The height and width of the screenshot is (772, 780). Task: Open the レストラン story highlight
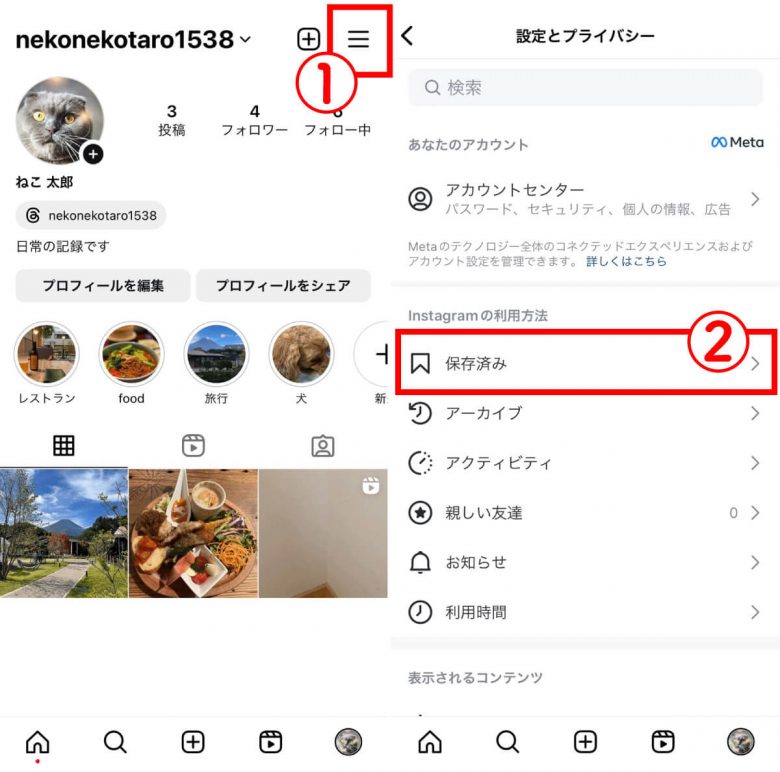(47, 355)
